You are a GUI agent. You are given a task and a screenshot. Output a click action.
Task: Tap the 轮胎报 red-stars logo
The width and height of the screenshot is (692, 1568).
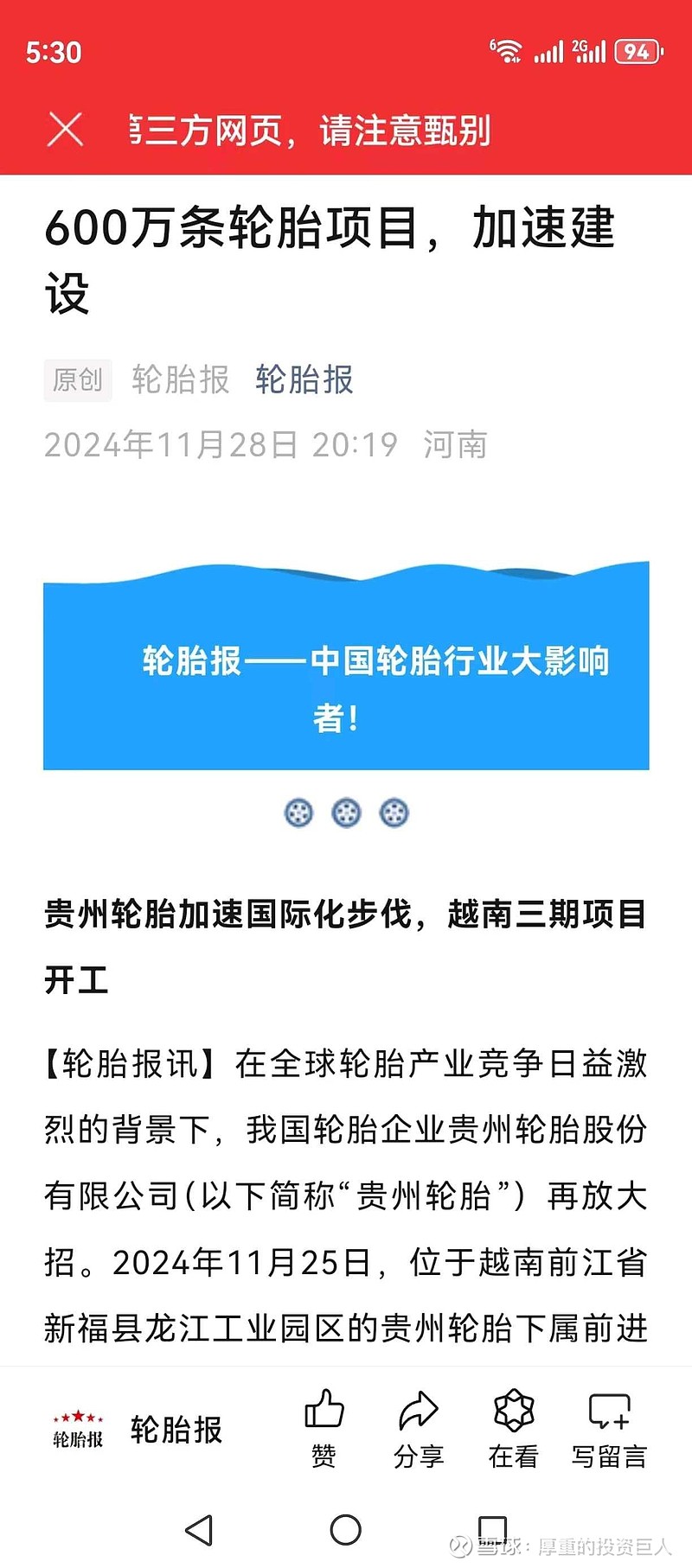76,1428
